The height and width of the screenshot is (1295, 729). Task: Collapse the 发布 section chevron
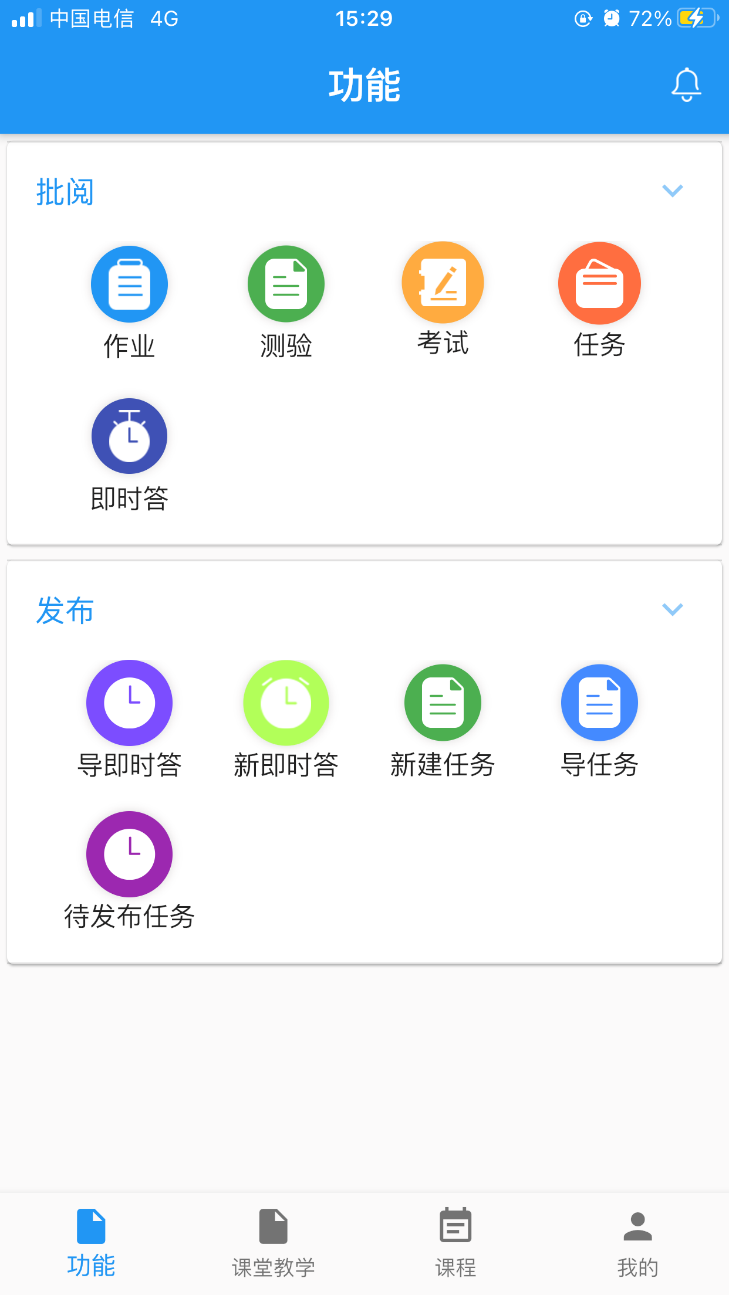pyautogui.click(x=673, y=609)
